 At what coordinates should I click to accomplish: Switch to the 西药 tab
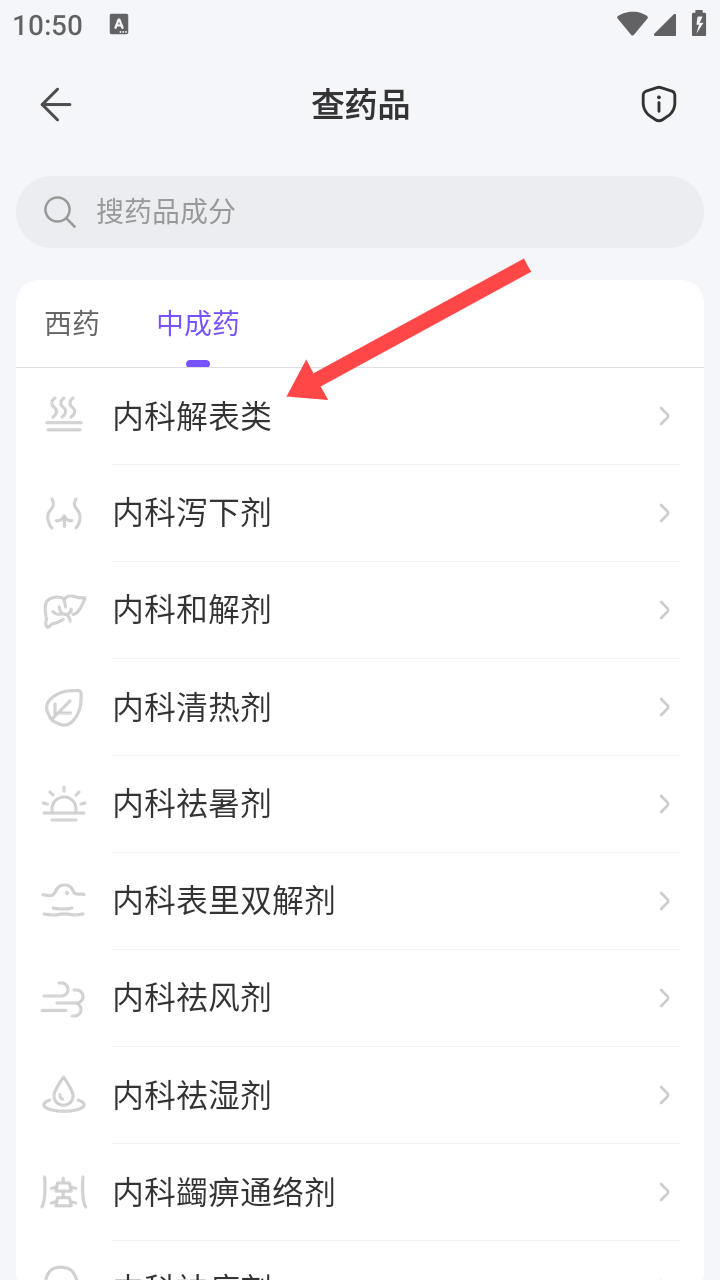point(72,324)
